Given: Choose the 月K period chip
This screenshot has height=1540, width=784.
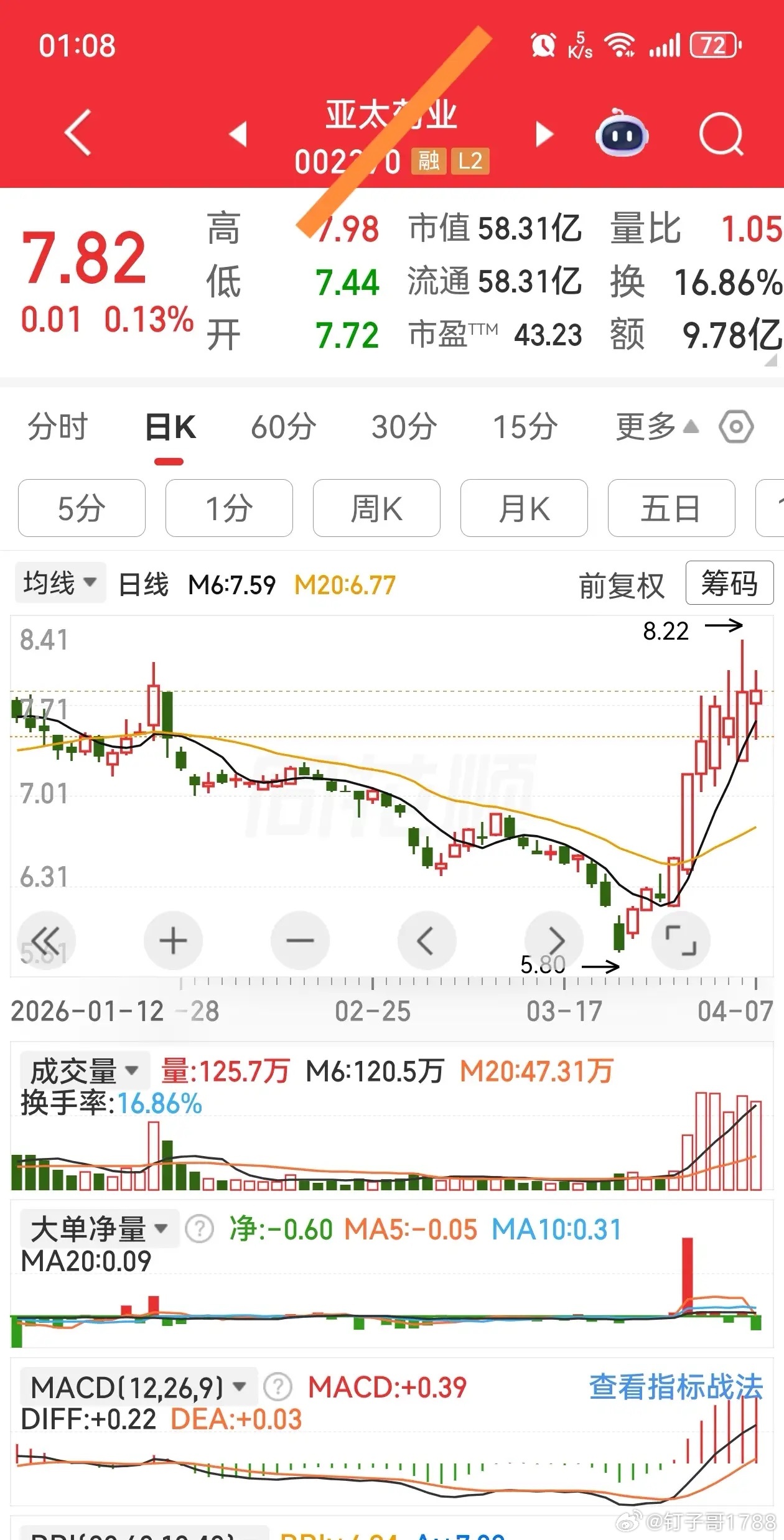Looking at the screenshot, I should [524, 508].
